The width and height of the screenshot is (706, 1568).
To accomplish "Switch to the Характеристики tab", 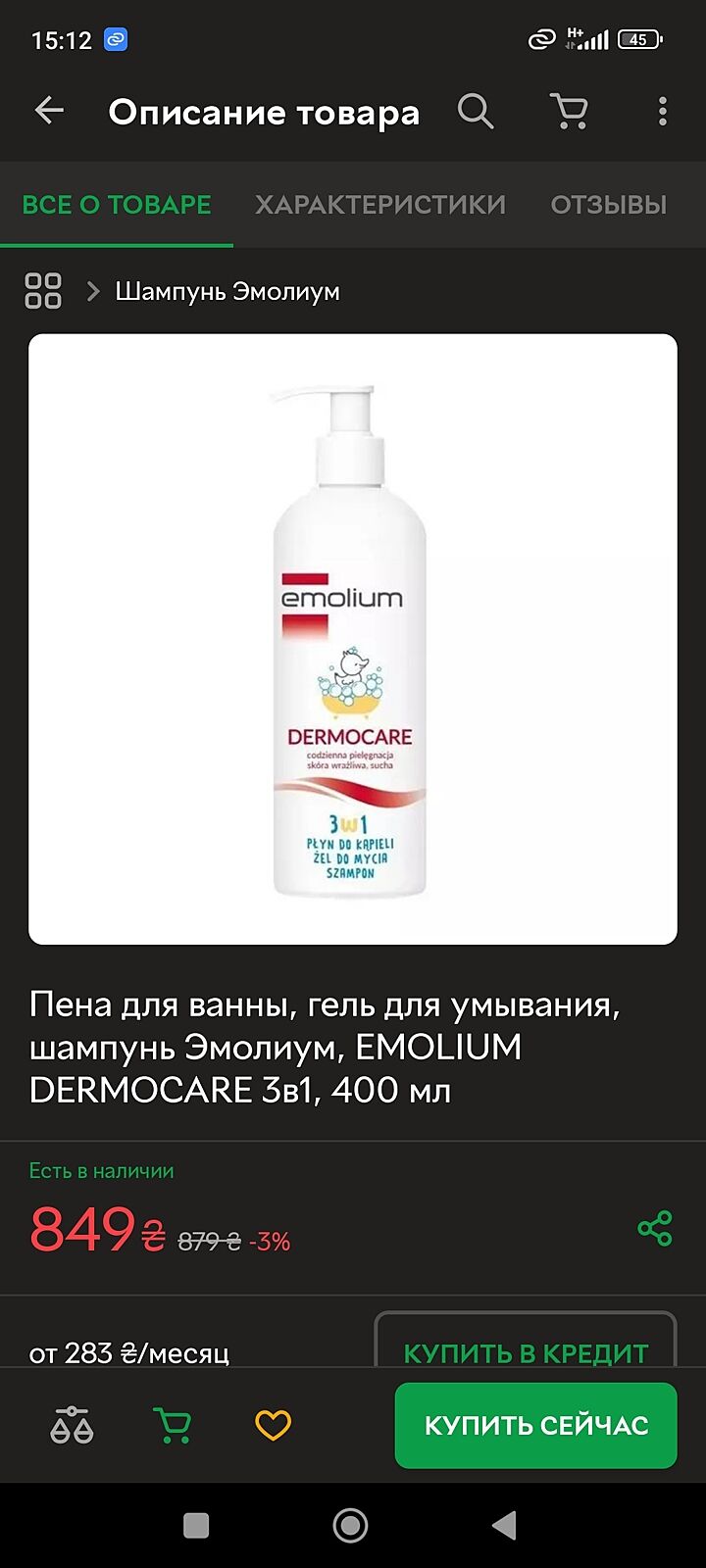I will [x=380, y=205].
